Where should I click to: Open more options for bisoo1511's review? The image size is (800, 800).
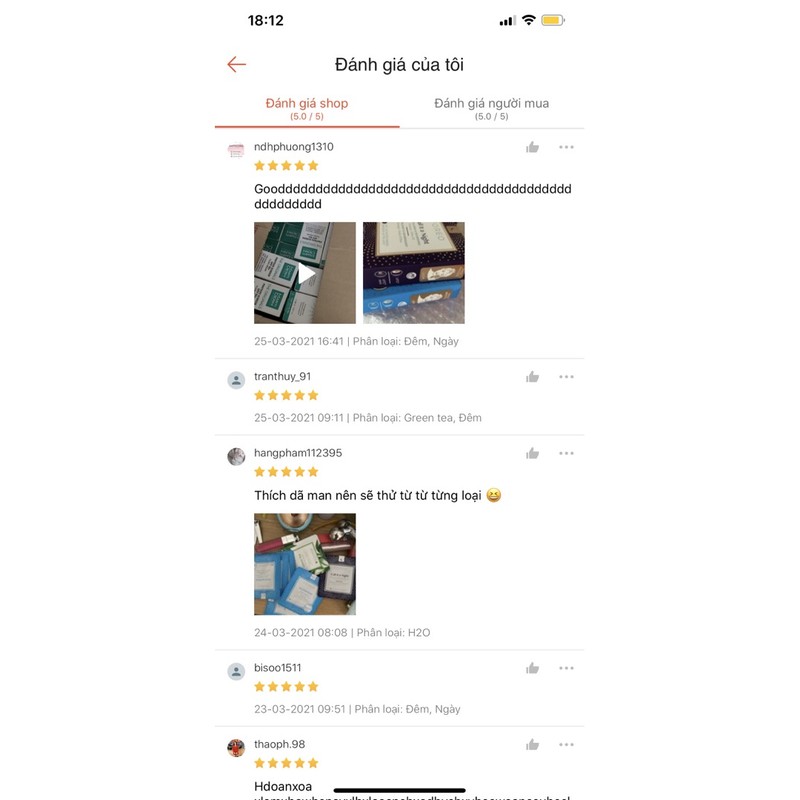[566, 668]
